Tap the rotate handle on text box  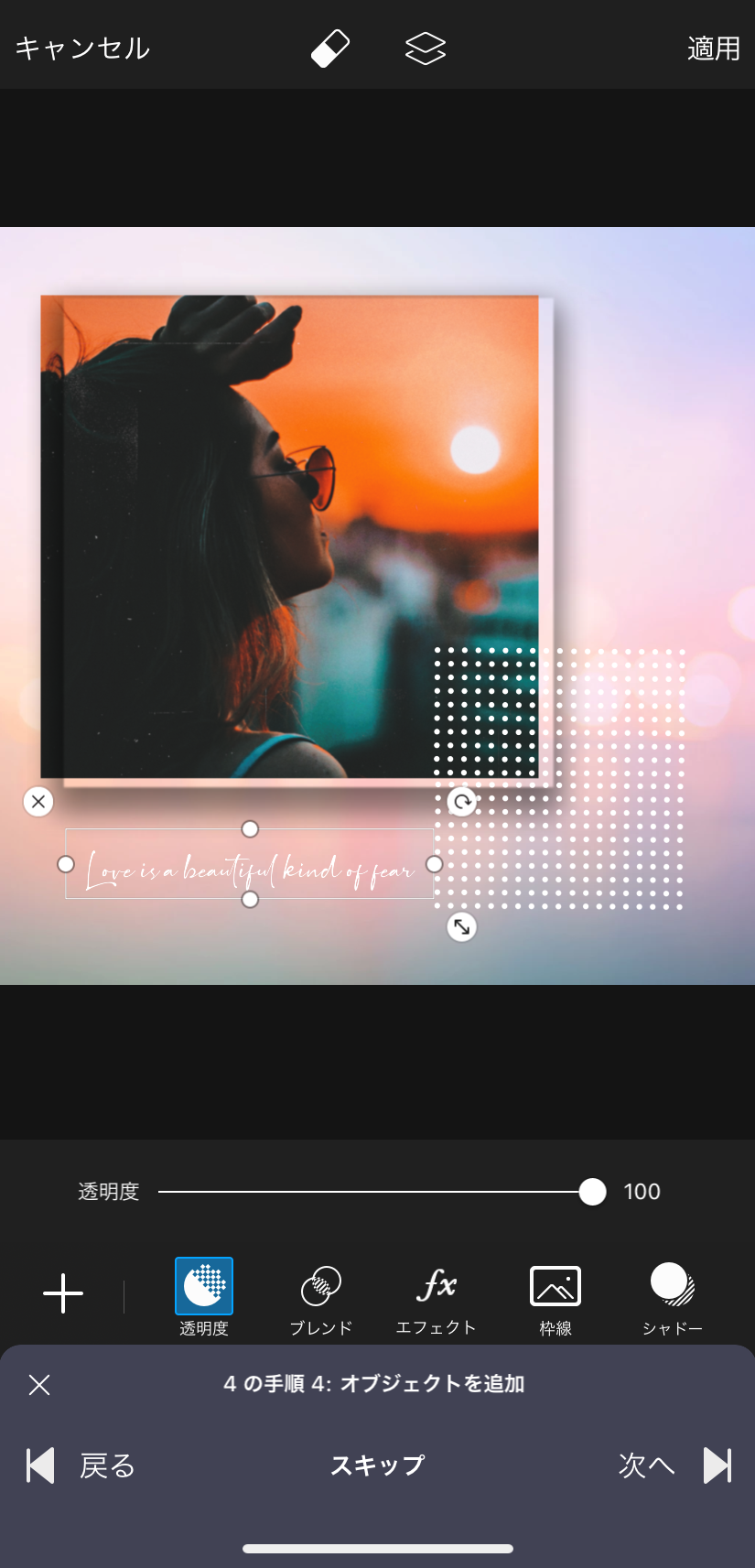tap(462, 803)
